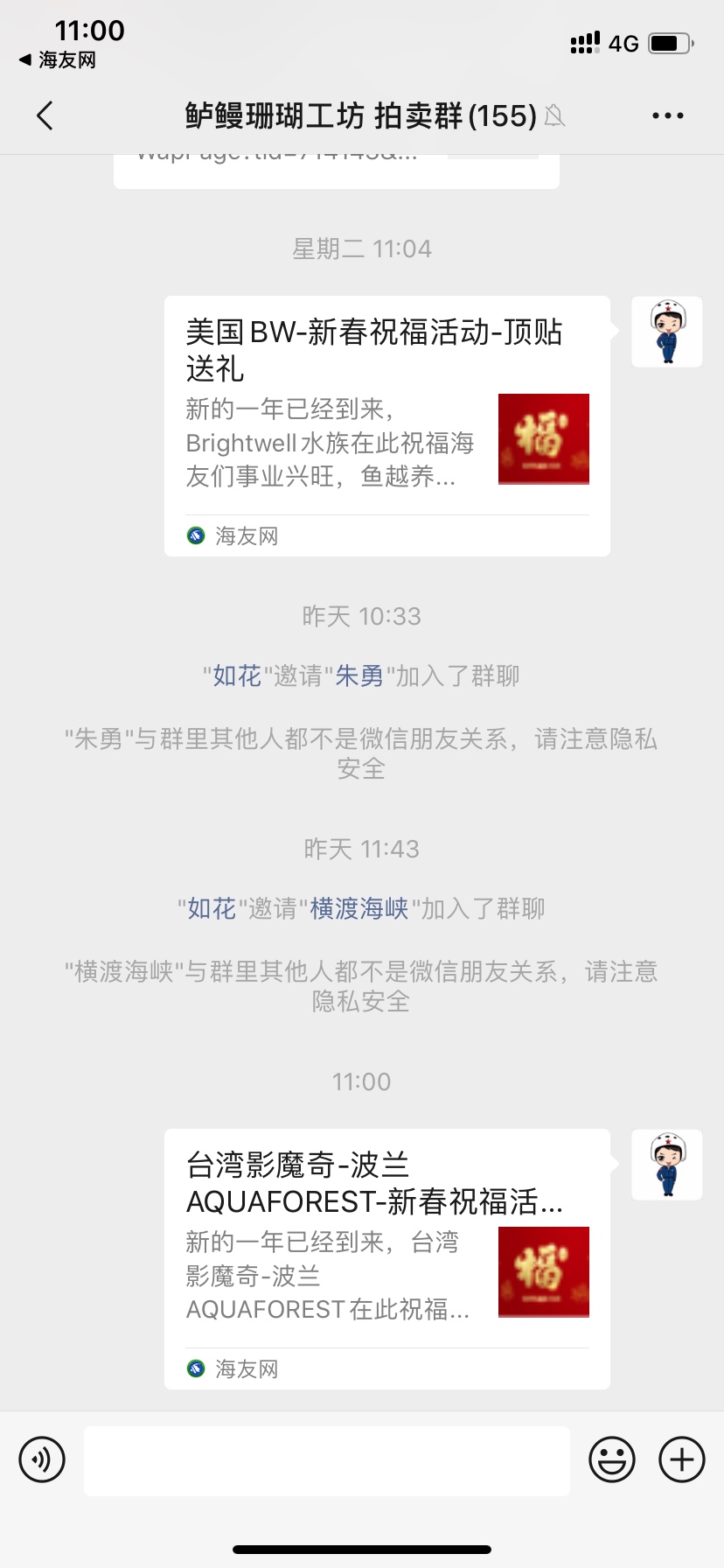Image resolution: width=724 pixels, height=1568 pixels.
Task: Open the 美国BW-新春祝福活动 shared link card
Action: tap(386, 426)
